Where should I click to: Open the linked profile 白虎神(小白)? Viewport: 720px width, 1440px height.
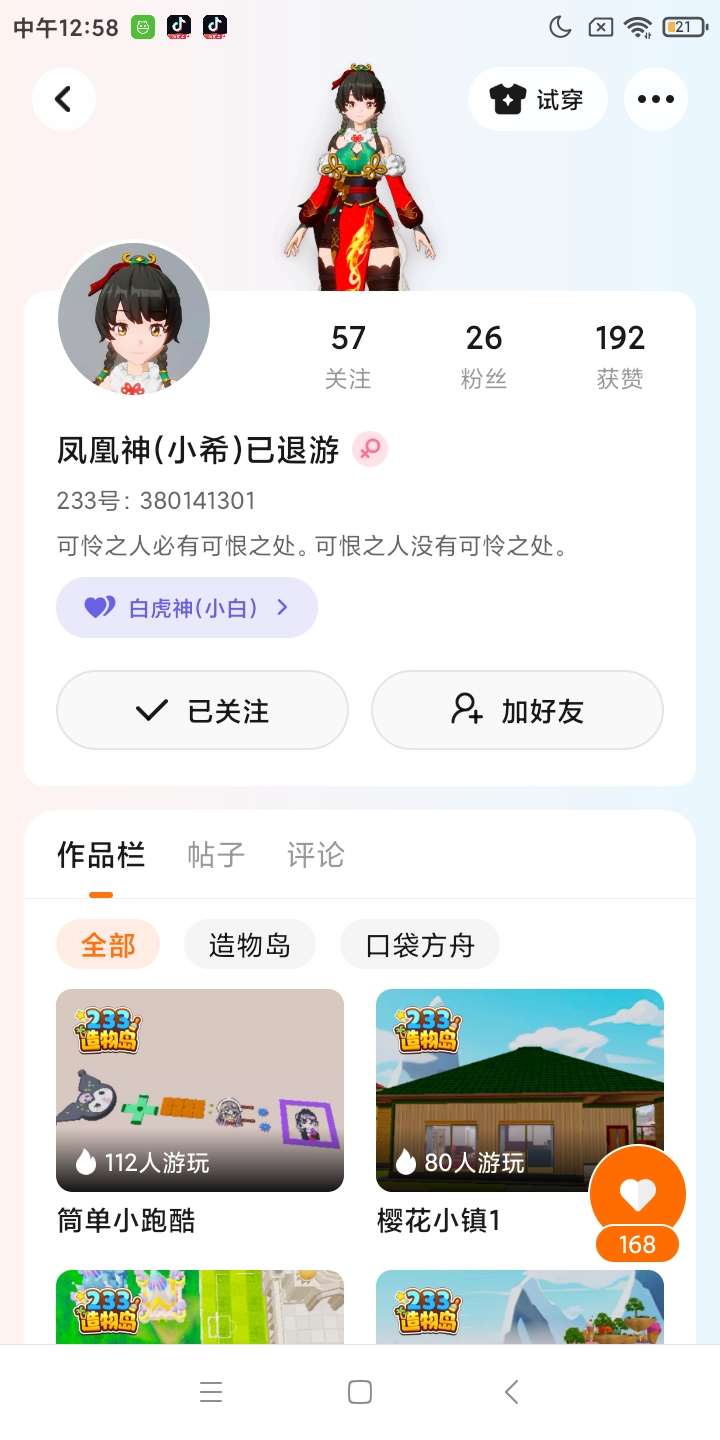(x=187, y=607)
